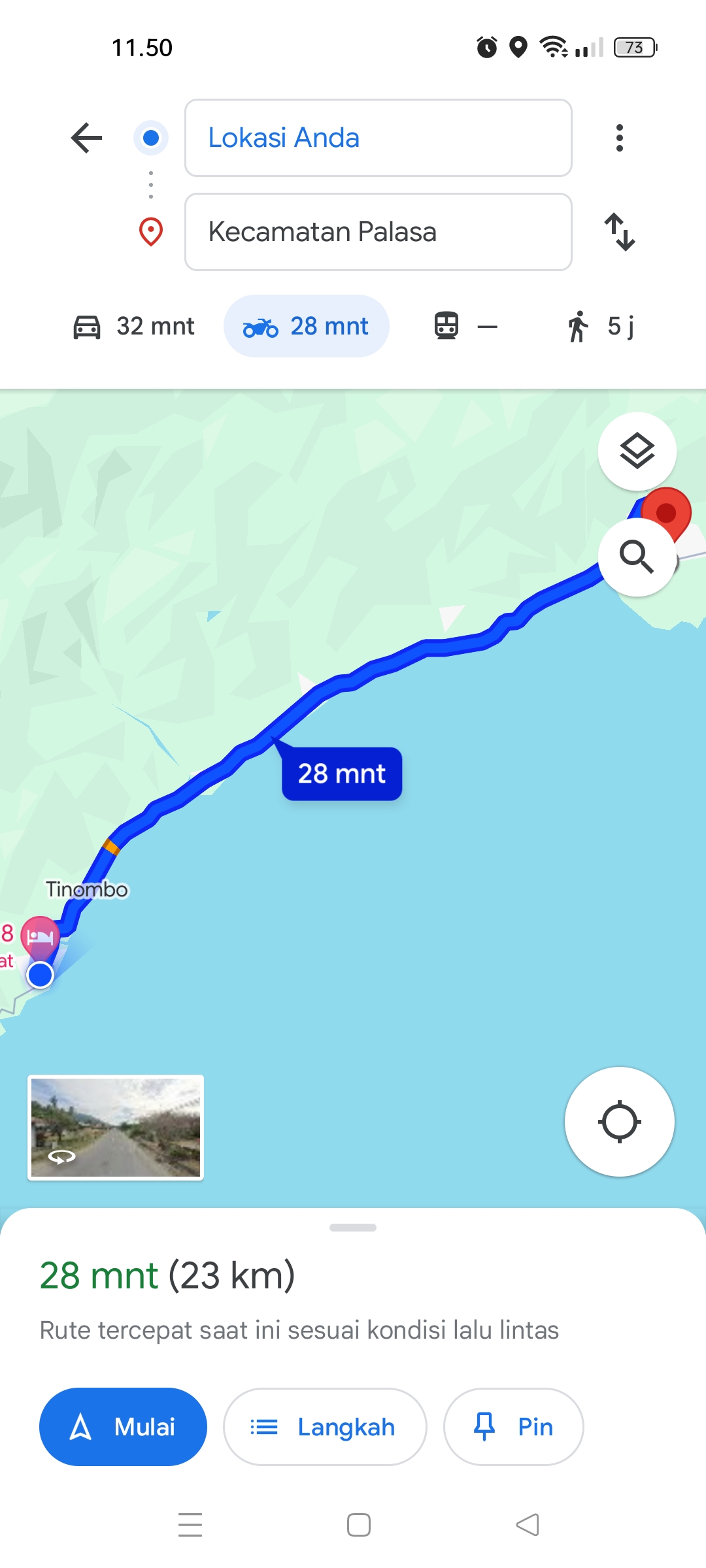Switch to public transit mode
Image resolution: width=706 pixels, height=1568 pixels.
tap(465, 326)
